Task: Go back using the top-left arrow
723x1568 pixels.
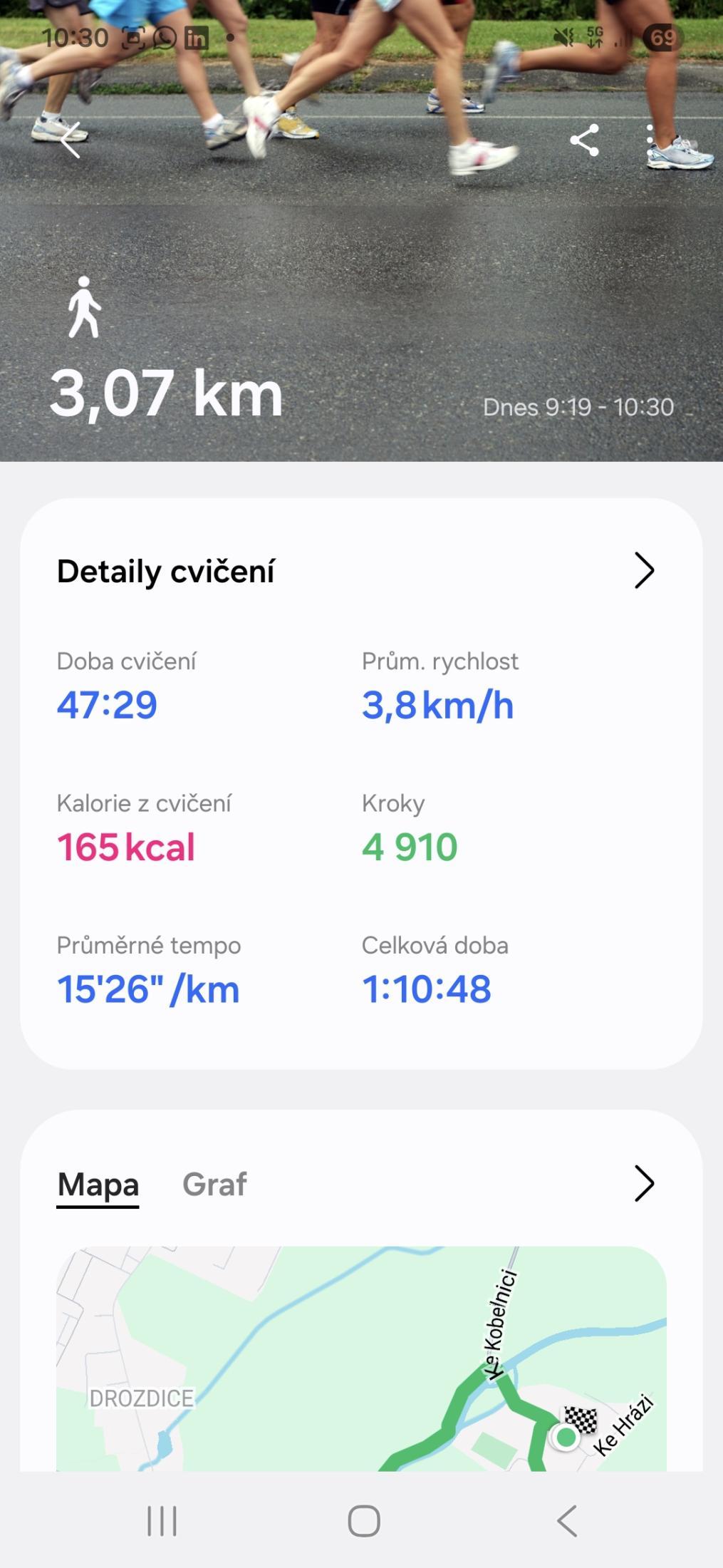Action: 71,139
